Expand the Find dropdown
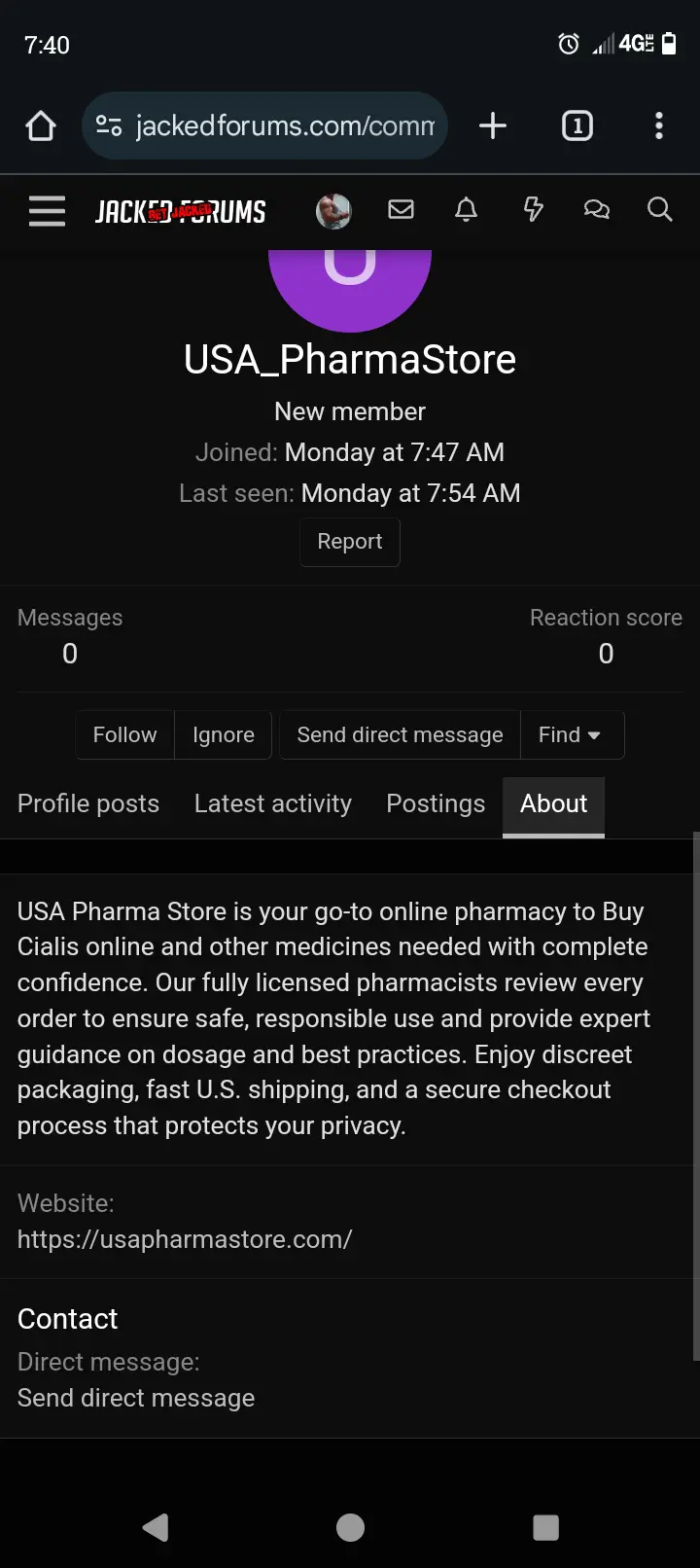 click(x=570, y=735)
